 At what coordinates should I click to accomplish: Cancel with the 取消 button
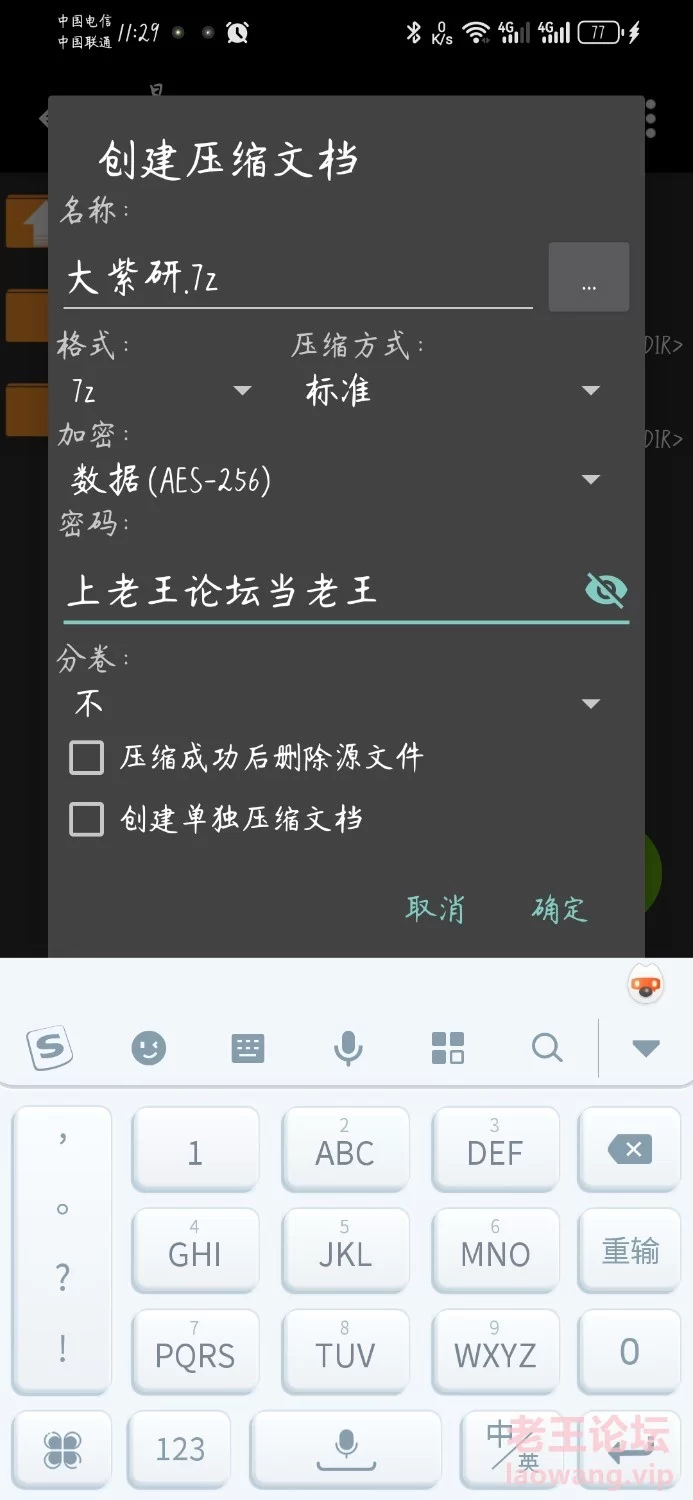click(x=435, y=908)
